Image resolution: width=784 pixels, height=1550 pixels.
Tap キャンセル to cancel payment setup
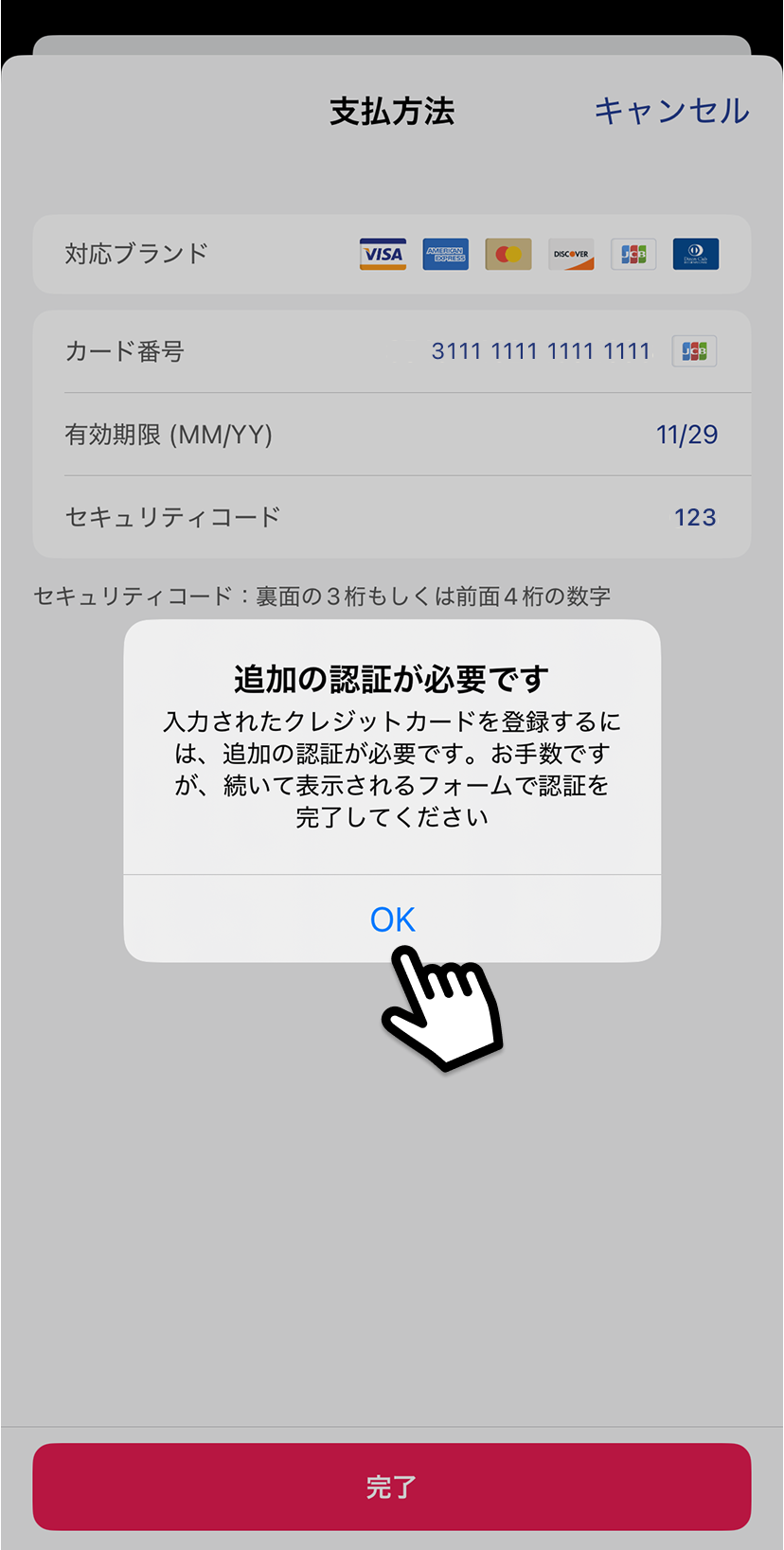[670, 111]
